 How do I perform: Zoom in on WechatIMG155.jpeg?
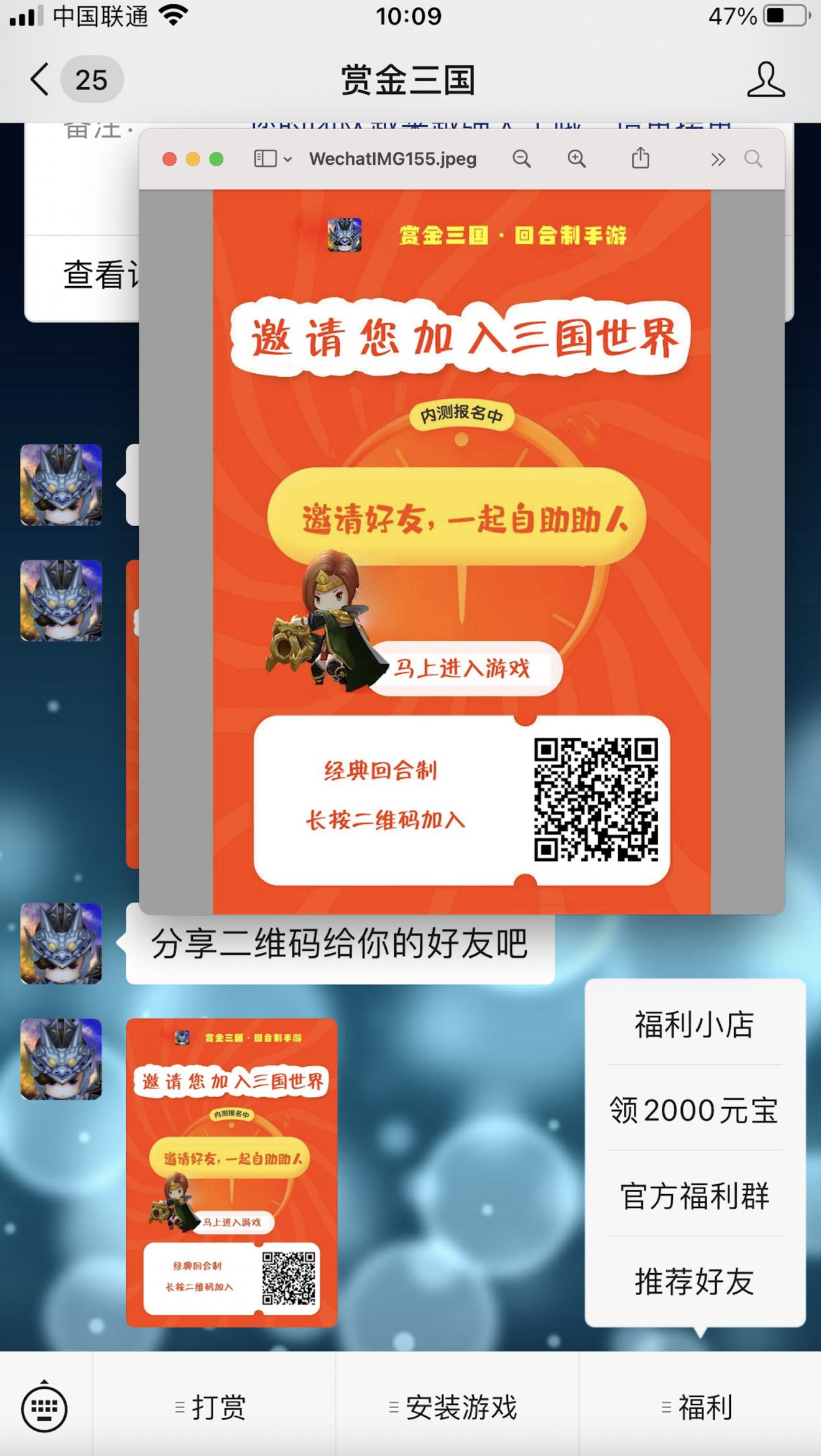pyautogui.click(x=577, y=159)
